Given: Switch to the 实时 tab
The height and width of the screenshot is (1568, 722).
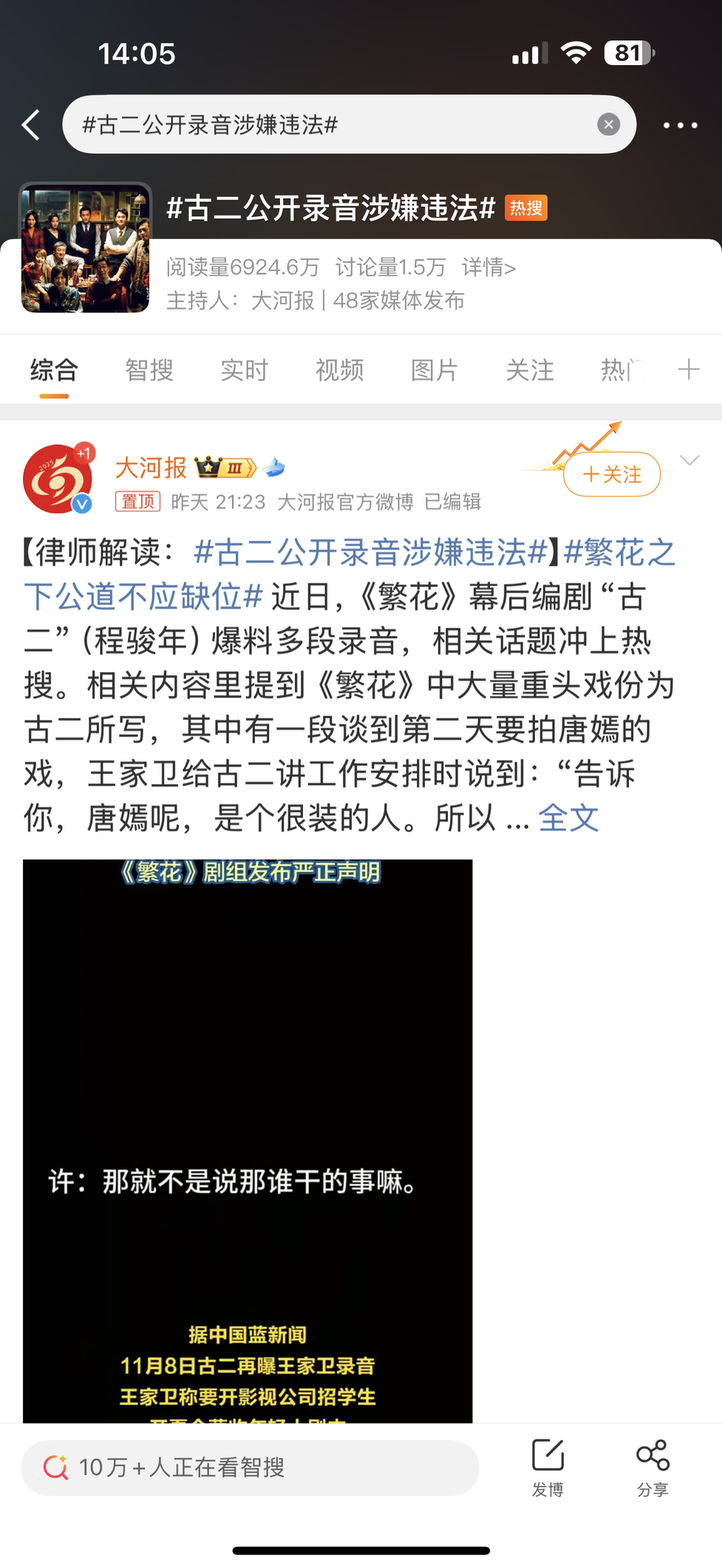Looking at the screenshot, I should (244, 369).
